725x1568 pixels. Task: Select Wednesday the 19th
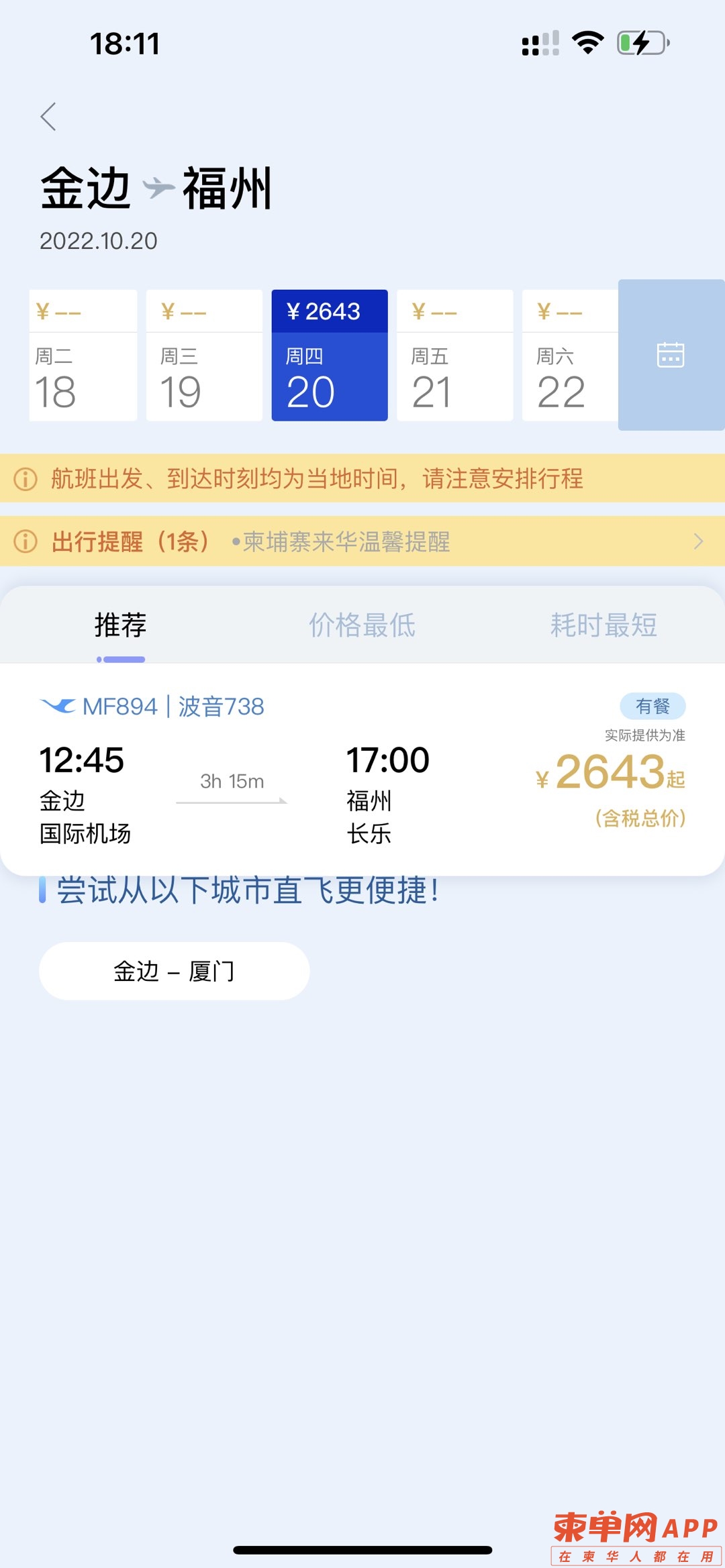204,356
